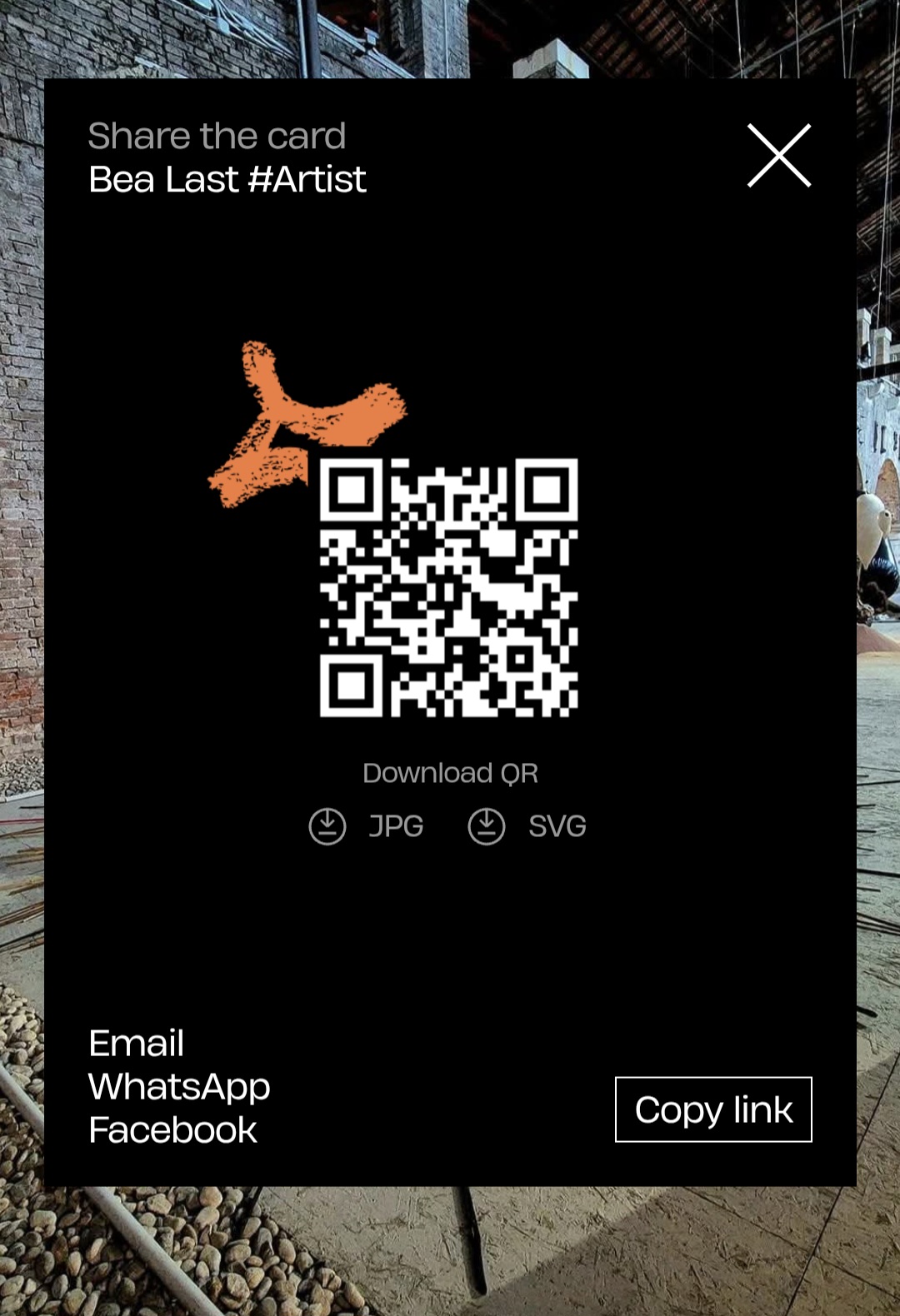Share the card on Facebook
Image resolution: width=900 pixels, height=1316 pixels.
tap(172, 1130)
